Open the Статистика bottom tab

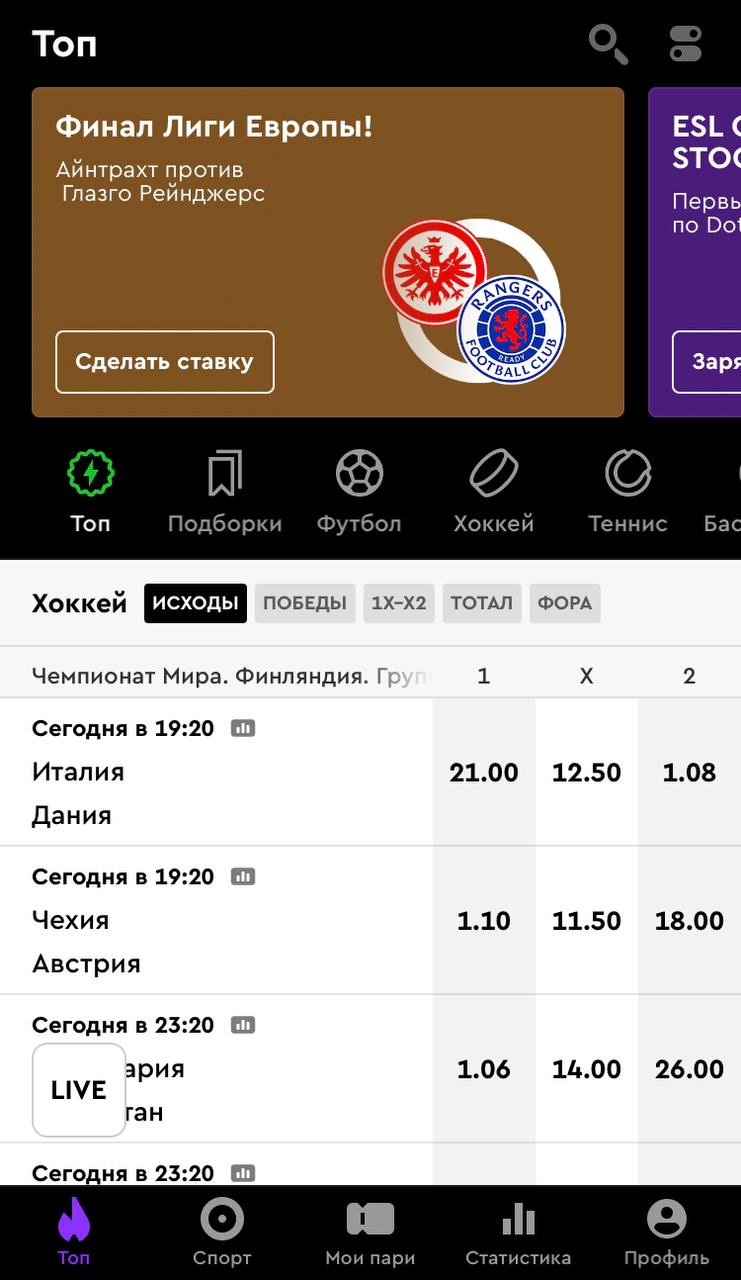pos(518,1233)
